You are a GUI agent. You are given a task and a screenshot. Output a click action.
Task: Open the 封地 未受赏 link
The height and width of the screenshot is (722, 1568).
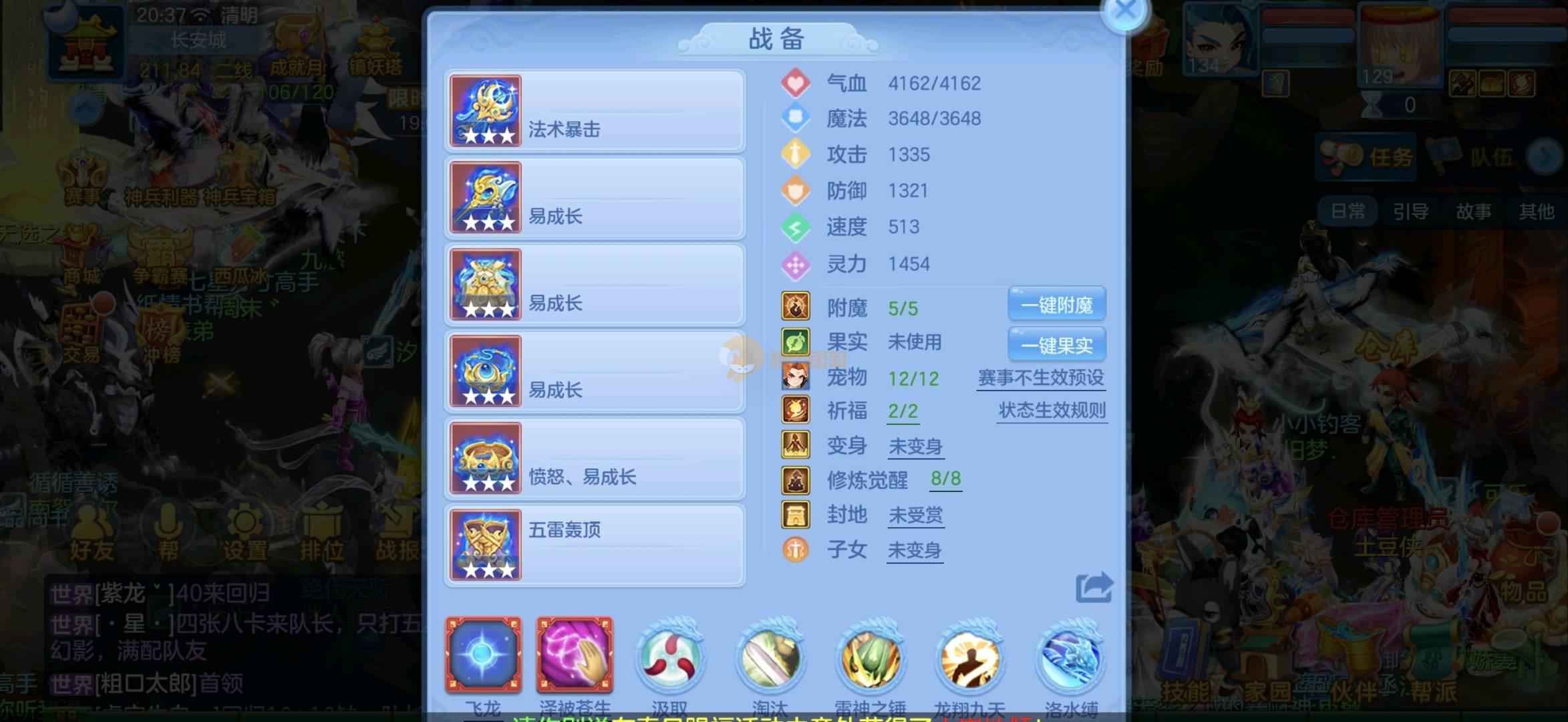(x=915, y=515)
